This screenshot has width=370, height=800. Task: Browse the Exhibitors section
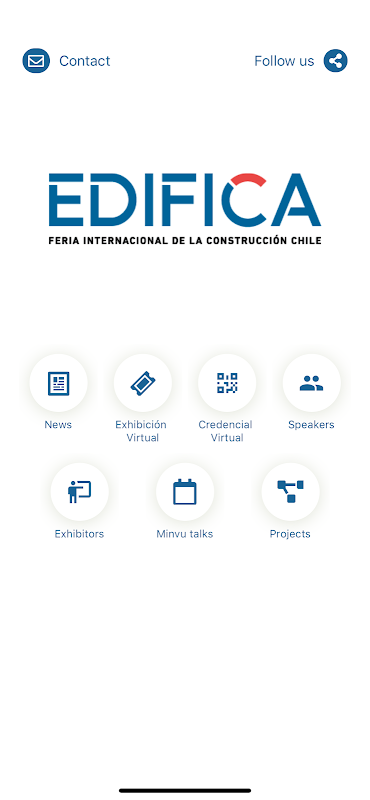pyautogui.click(x=79, y=492)
